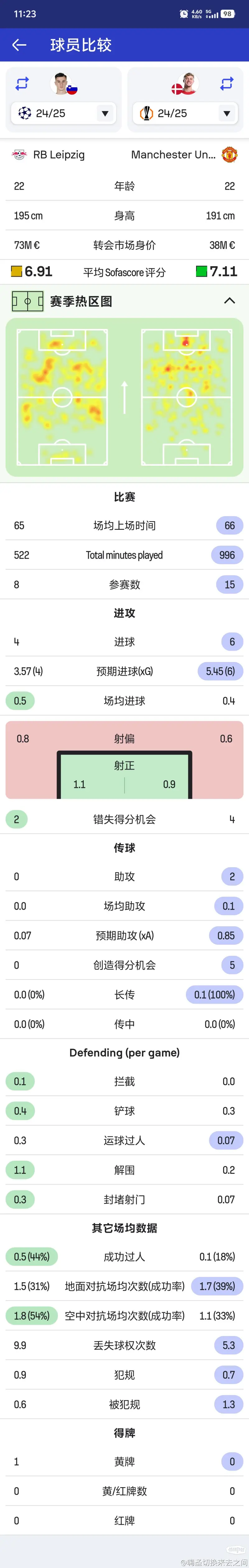The image size is (249, 1568).
Task: Collapse the 赛季热区图 section
Action: [x=229, y=301]
